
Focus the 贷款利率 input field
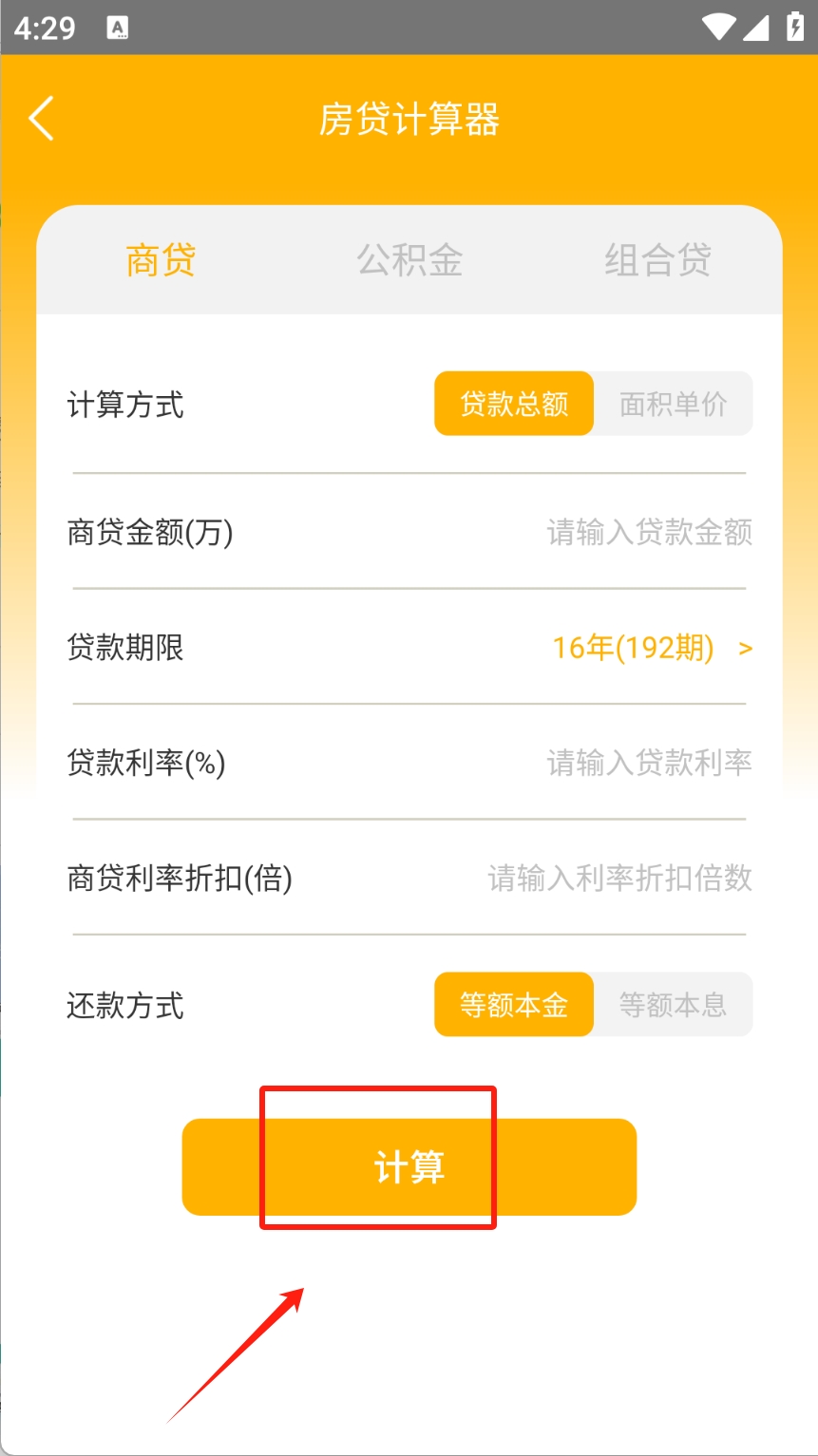[x=650, y=763]
